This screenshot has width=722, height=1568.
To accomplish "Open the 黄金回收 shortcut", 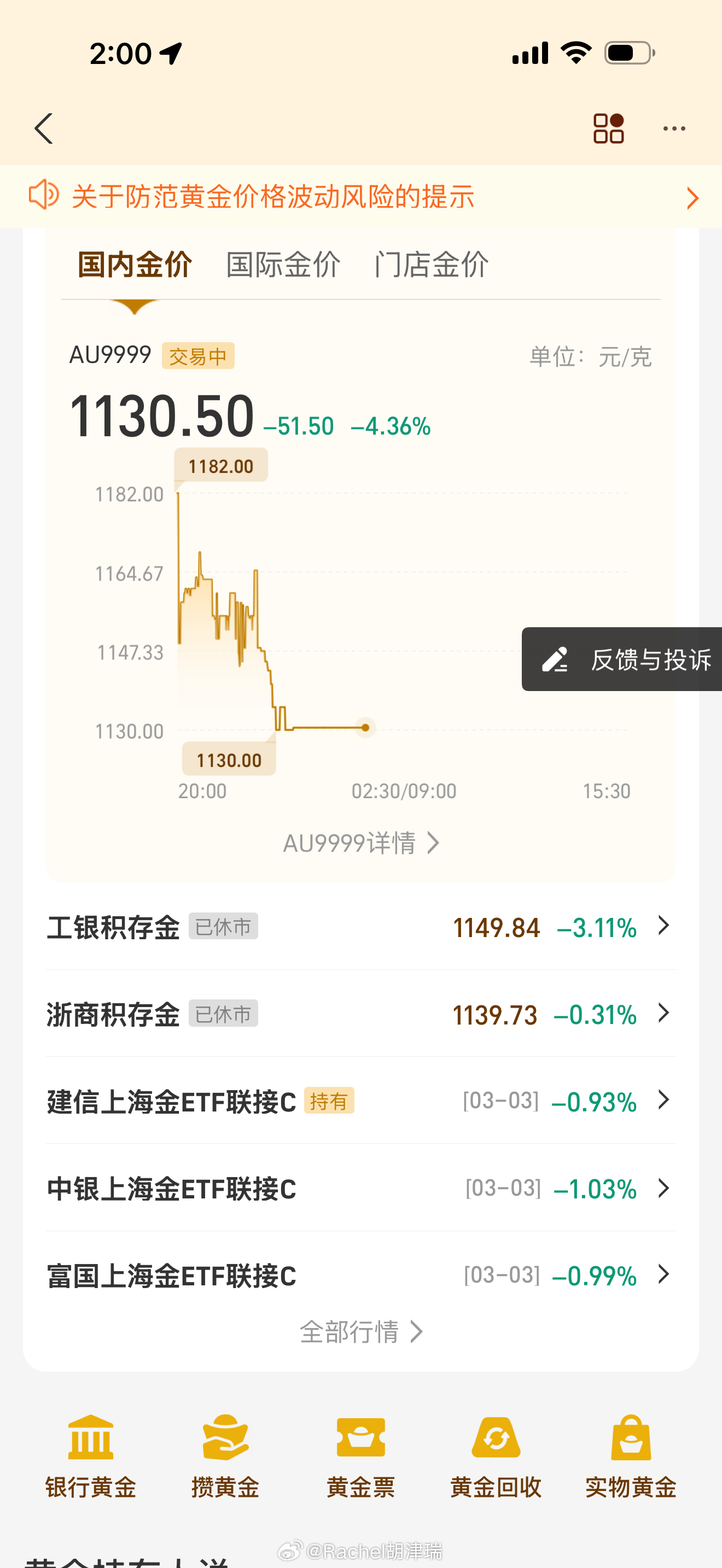I will pos(496,1455).
